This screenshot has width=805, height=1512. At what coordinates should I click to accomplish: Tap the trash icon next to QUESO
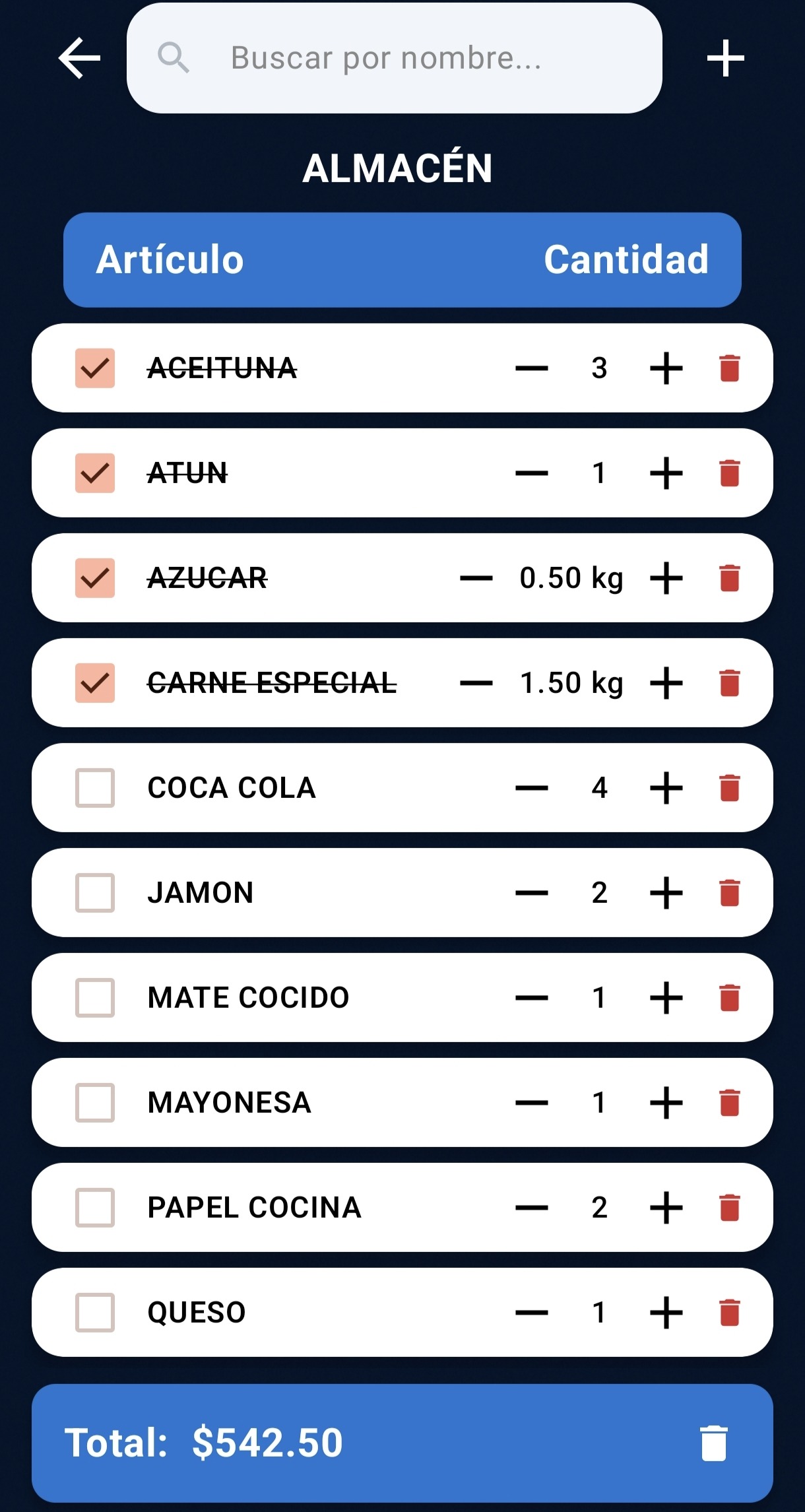[730, 1312]
